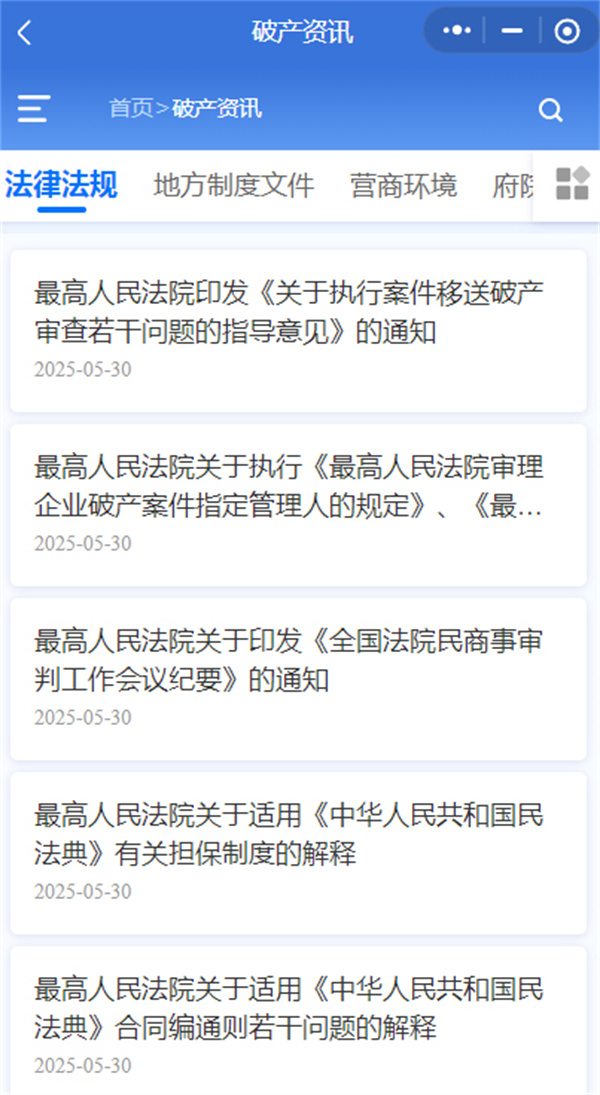The width and height of the screenshot is (600, 1095).
Task: Tap the 首页 breadcrumb link
Action: point(131,108)
